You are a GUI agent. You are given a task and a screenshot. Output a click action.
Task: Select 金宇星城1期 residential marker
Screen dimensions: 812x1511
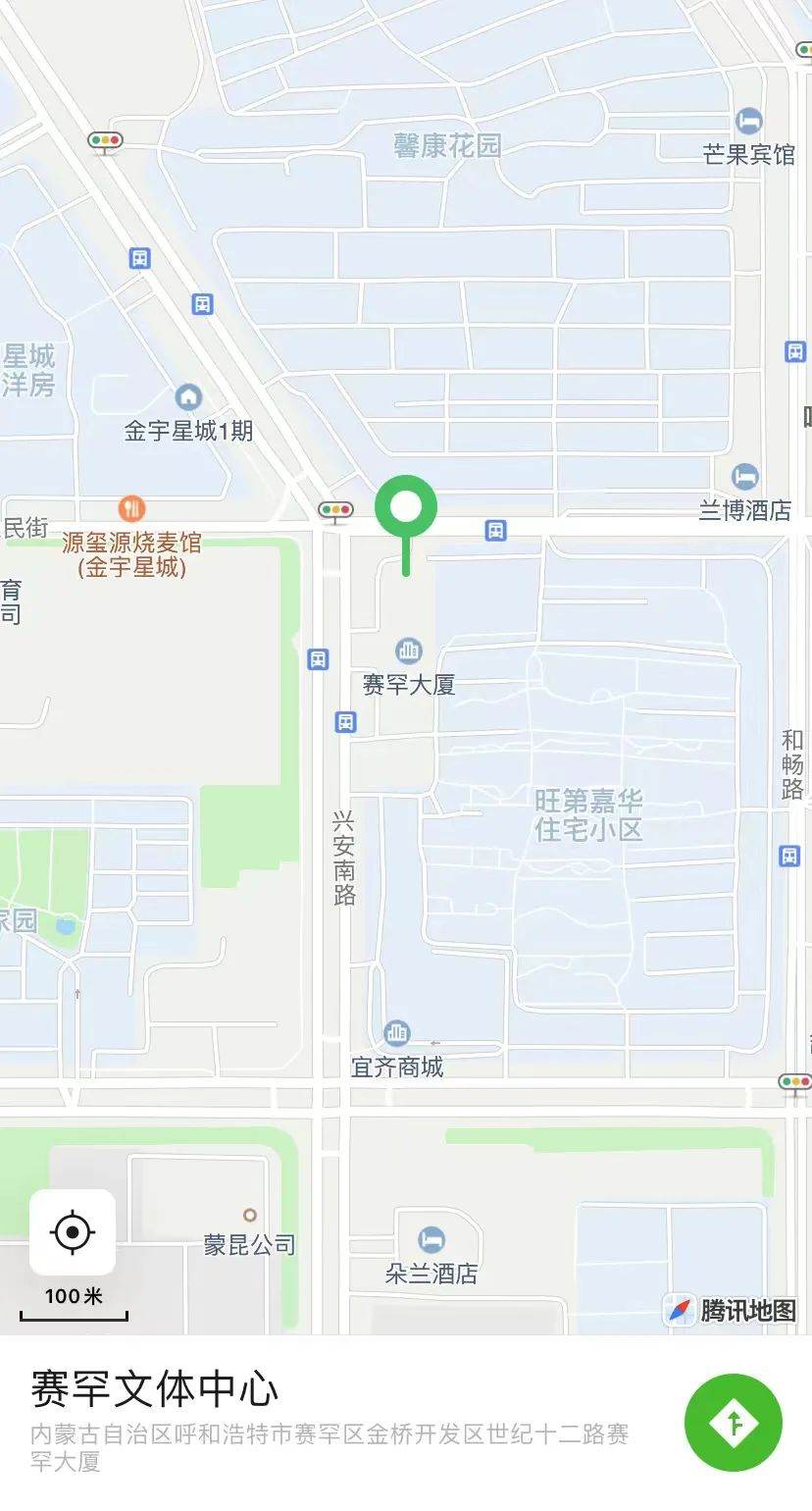coord(188,397)
